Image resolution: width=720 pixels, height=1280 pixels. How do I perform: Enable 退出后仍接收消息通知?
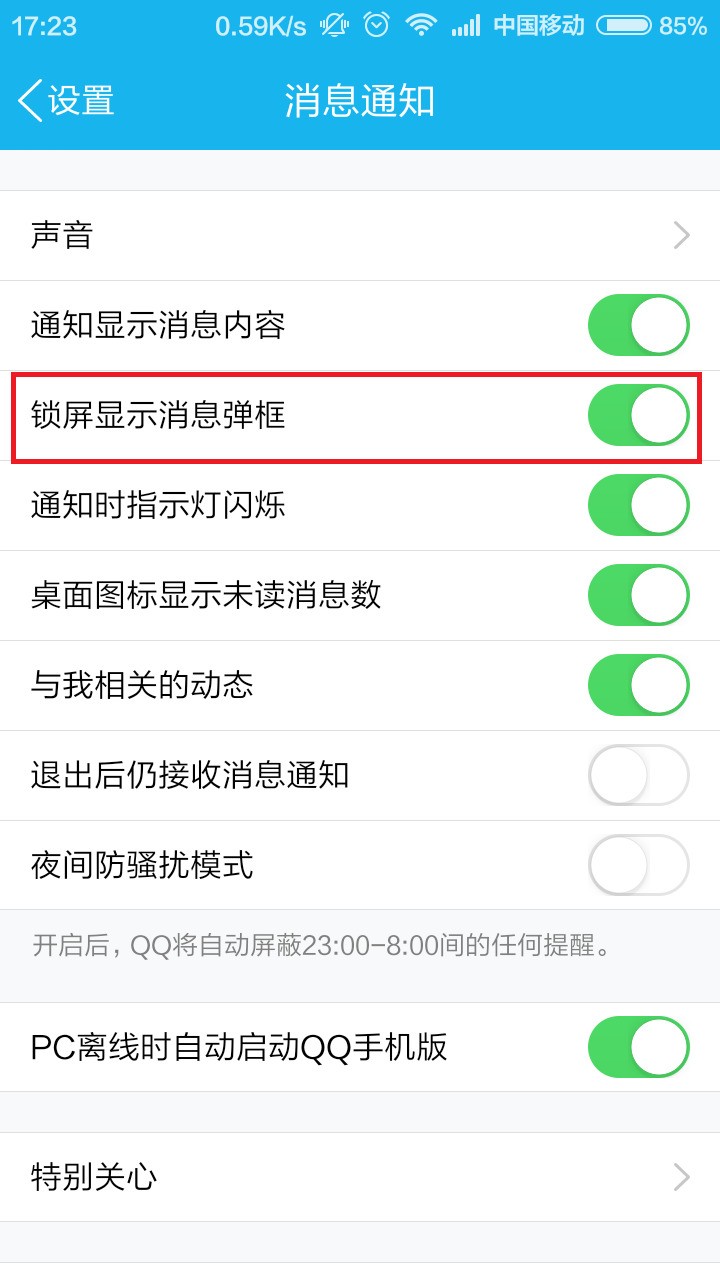(639, 775)
